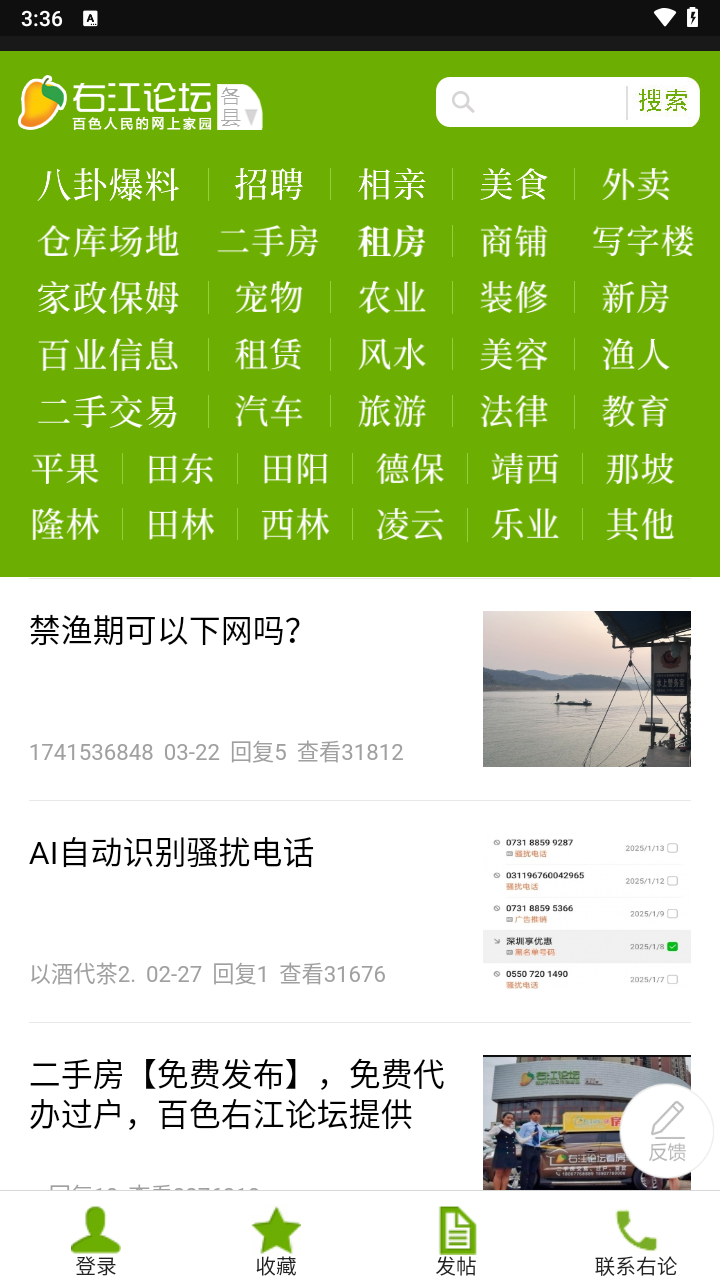Read the post AI自动识别骚扰电话
The width and height of the screenshot is (720, 1280).
(x=172, y=854)
